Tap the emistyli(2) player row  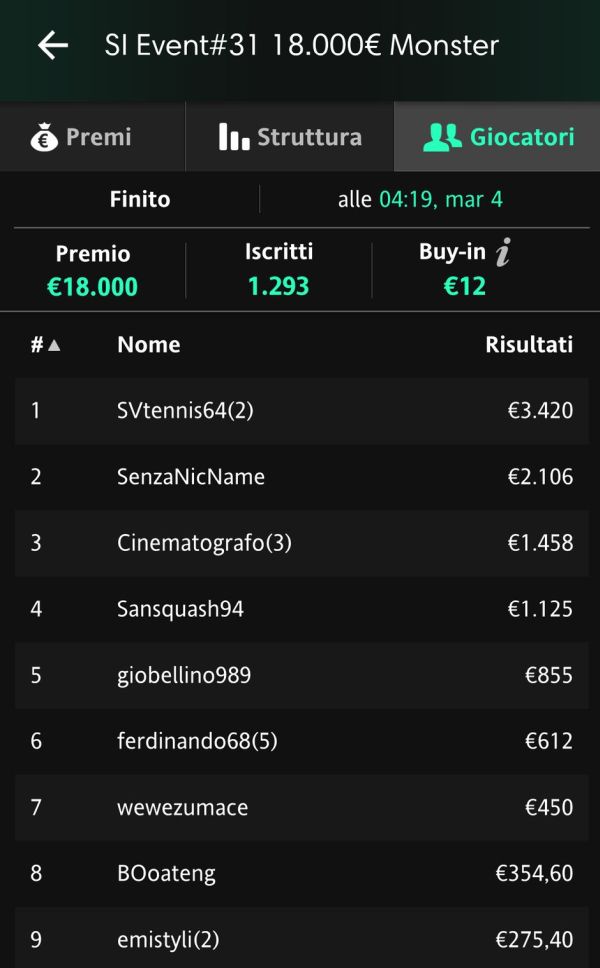point(301,938)
